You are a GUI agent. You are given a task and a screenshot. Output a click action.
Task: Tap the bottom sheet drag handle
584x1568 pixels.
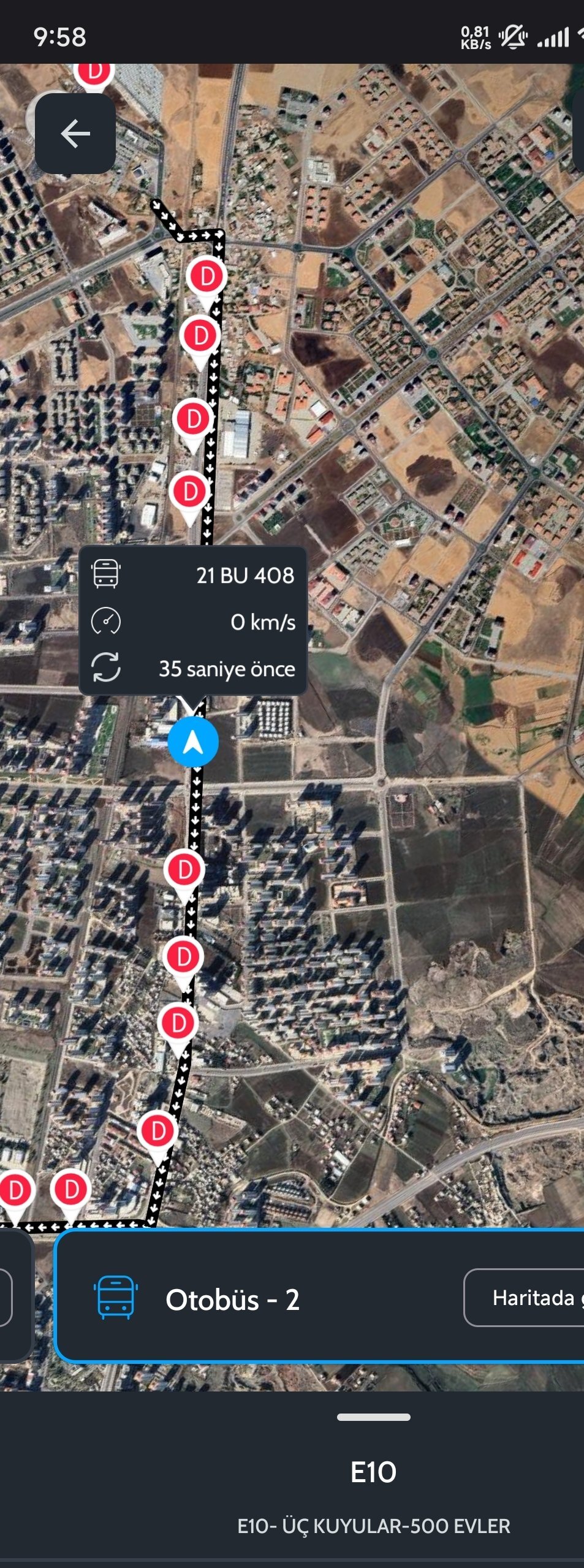coord(373,1417)
